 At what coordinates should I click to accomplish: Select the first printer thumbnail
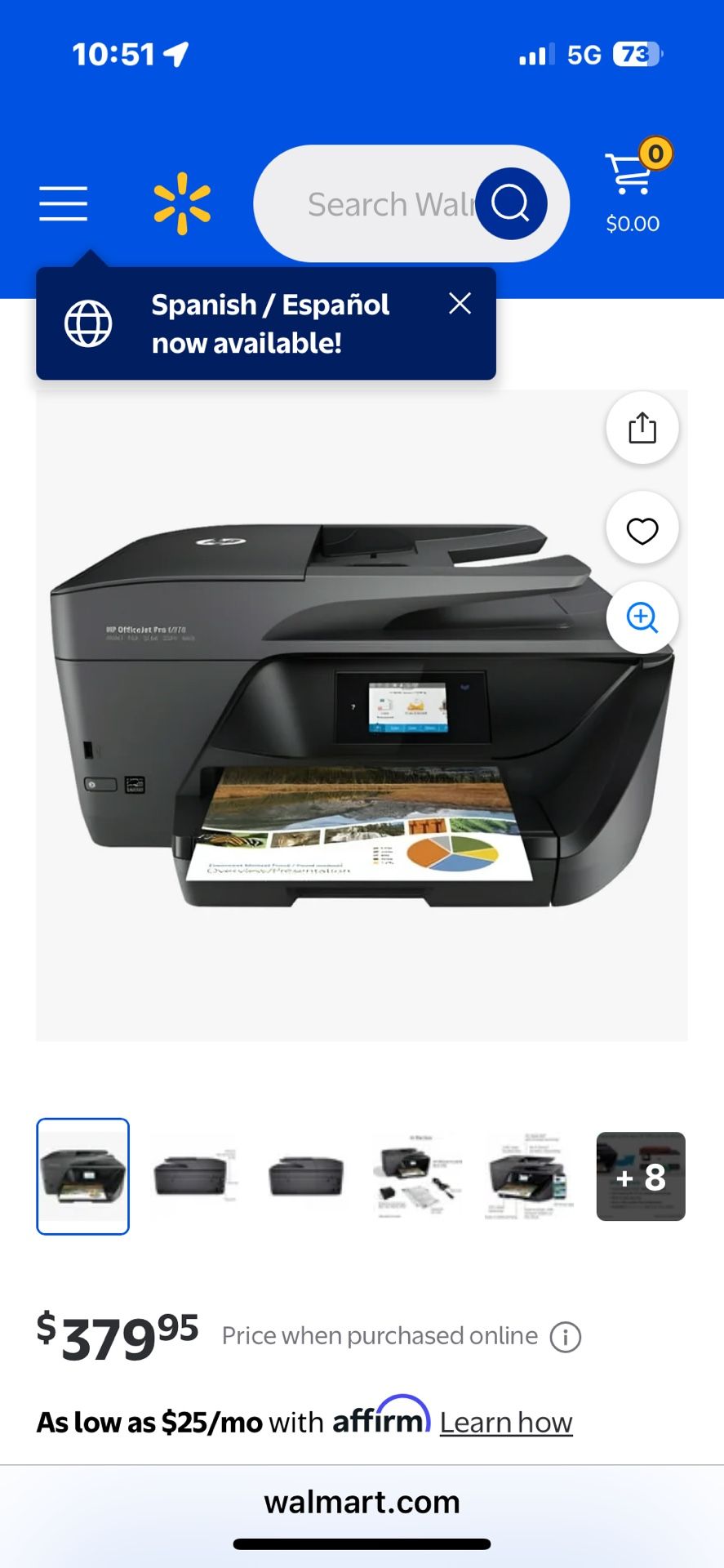click(82, 1177)
